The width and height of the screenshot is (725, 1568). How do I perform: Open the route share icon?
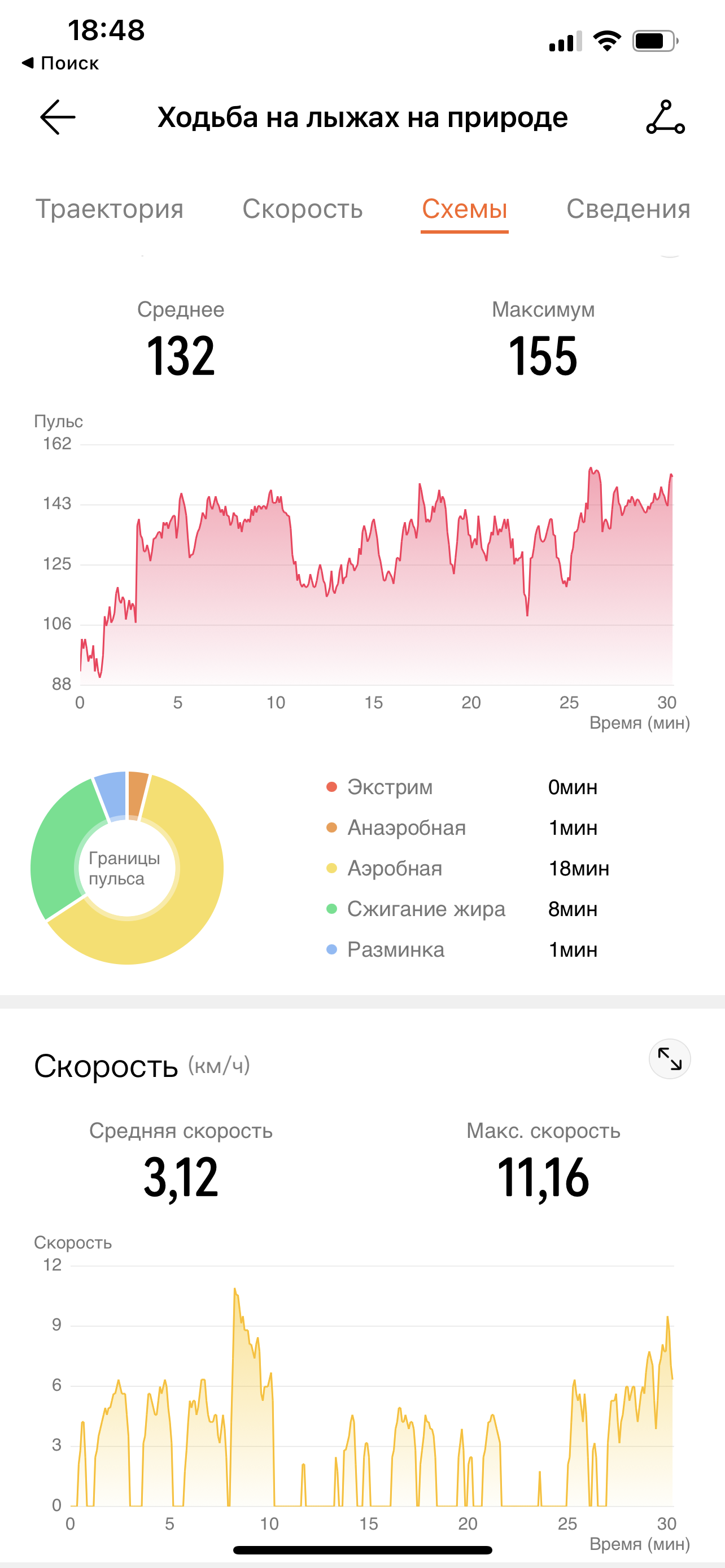(665, 117)
